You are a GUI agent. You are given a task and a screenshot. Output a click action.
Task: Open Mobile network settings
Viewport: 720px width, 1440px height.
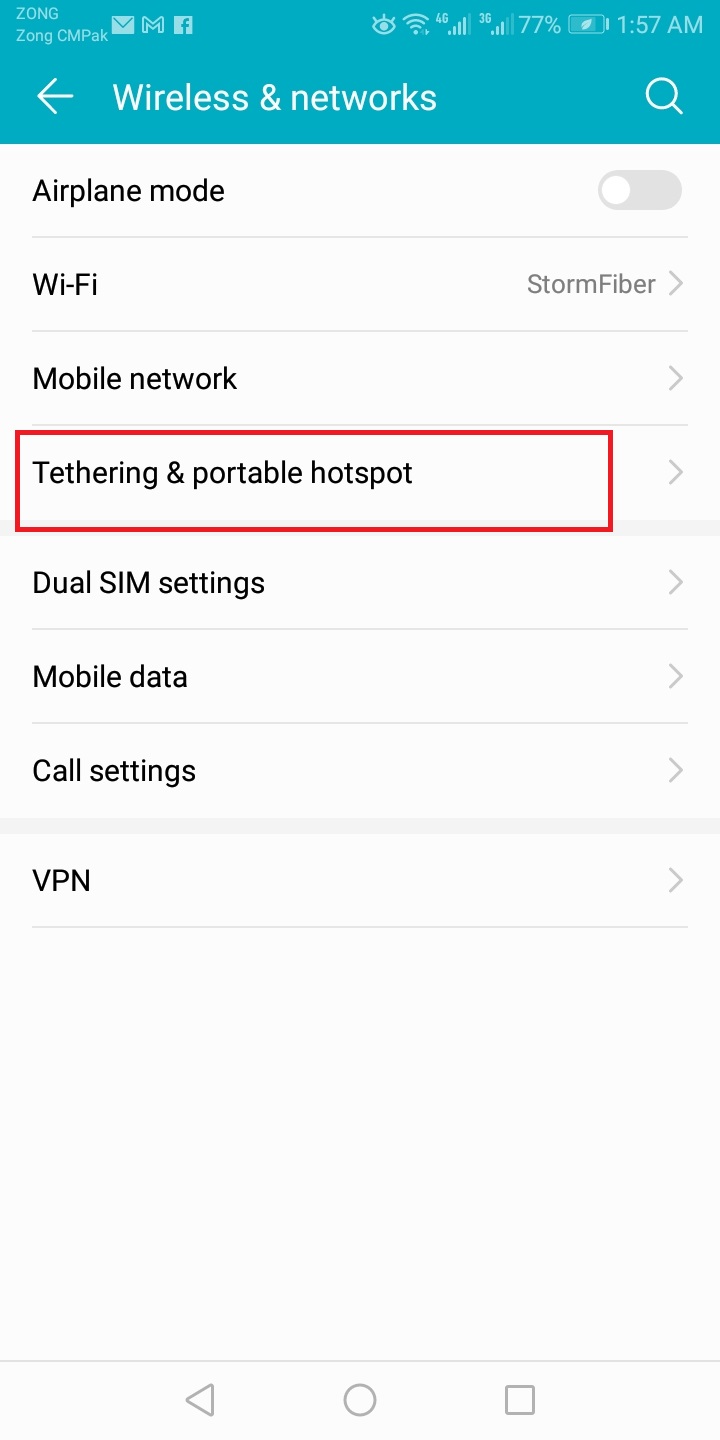pyautogui.click(x=360, y=378)
